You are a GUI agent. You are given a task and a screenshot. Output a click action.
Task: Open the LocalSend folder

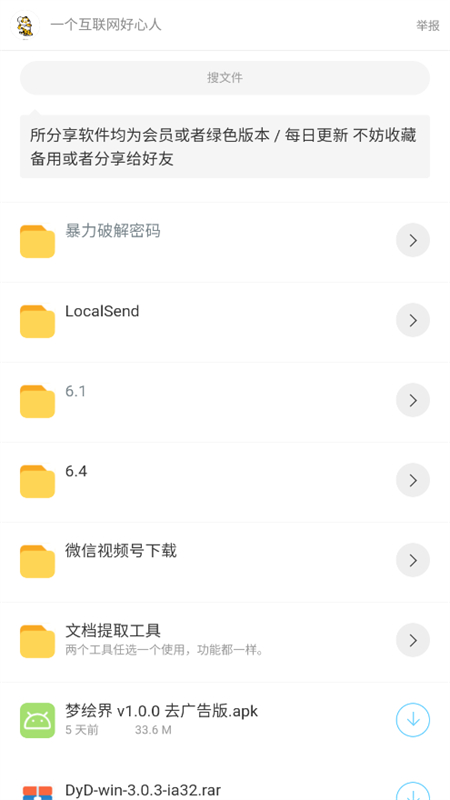coord(225,322)
